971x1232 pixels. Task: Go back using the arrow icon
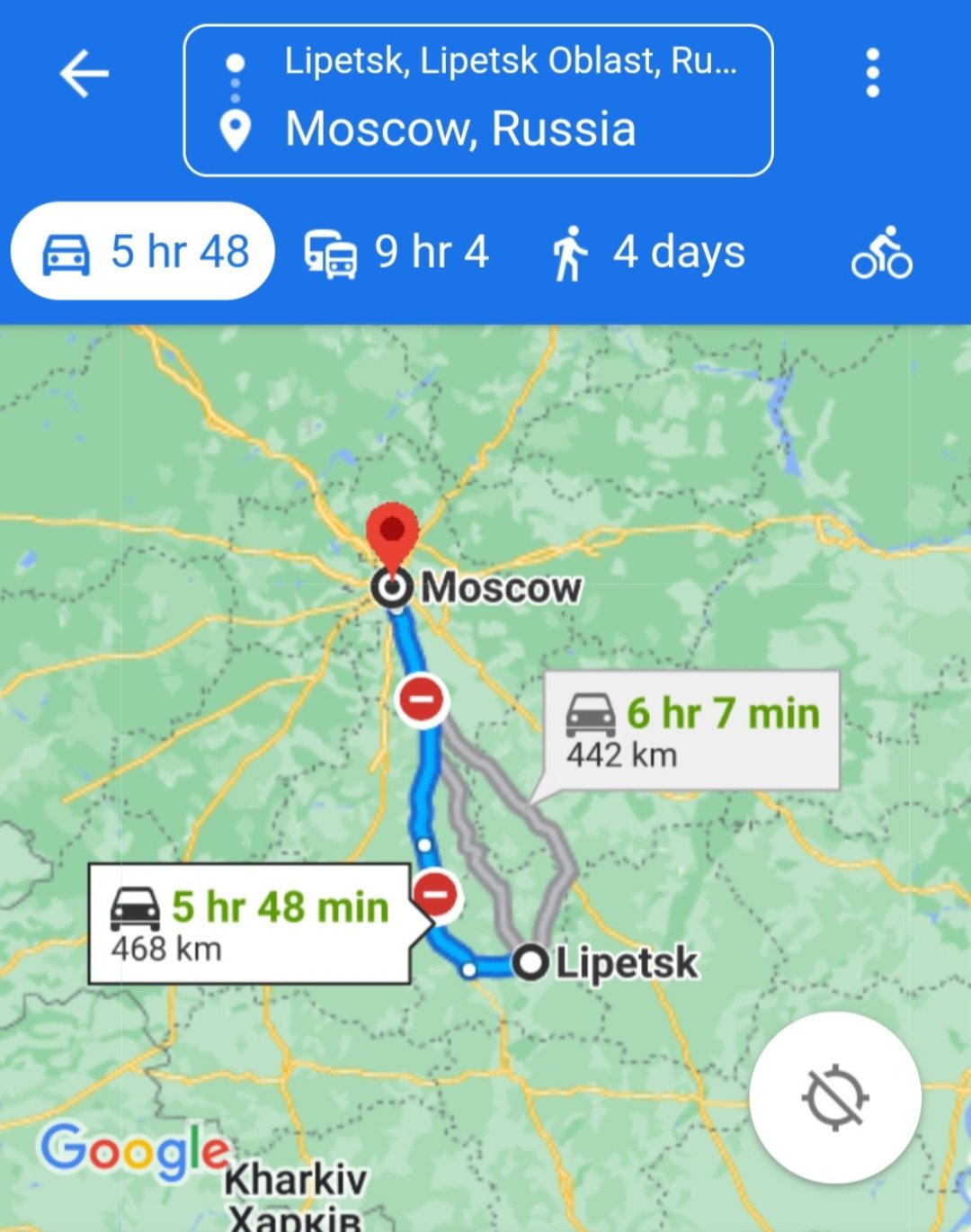84,74
